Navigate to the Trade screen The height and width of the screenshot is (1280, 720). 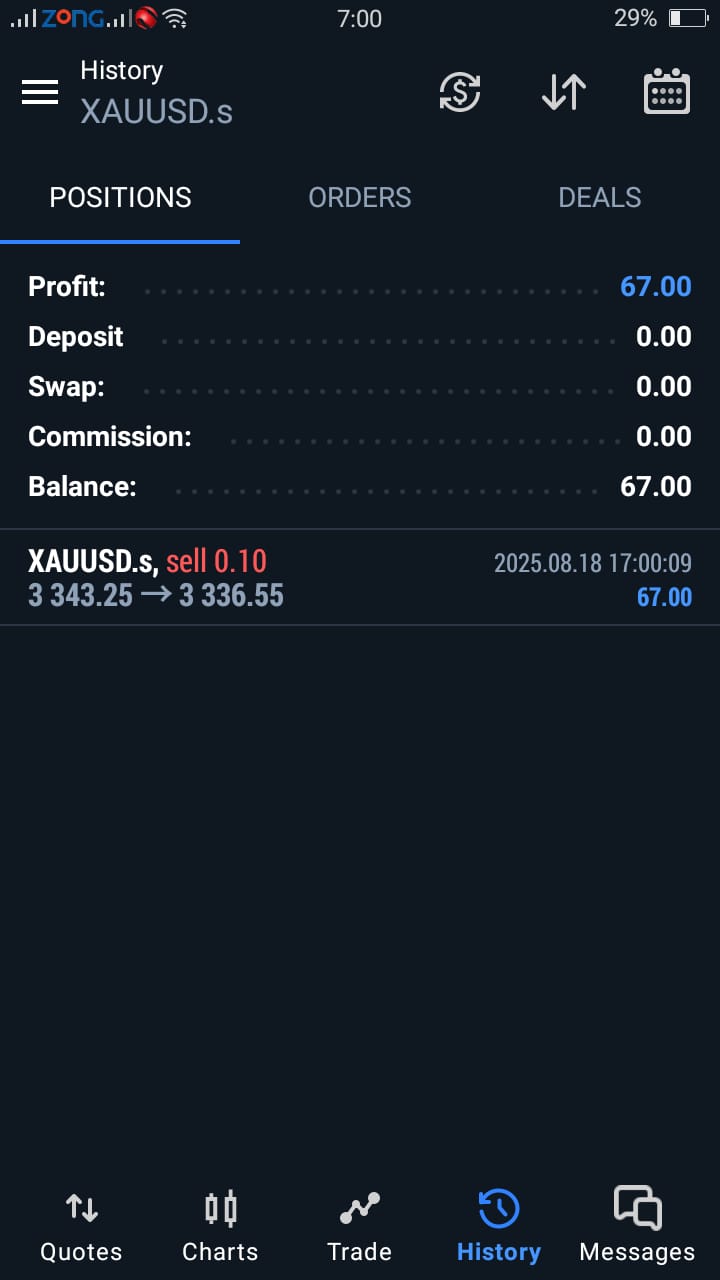[x=359, y=1226]
